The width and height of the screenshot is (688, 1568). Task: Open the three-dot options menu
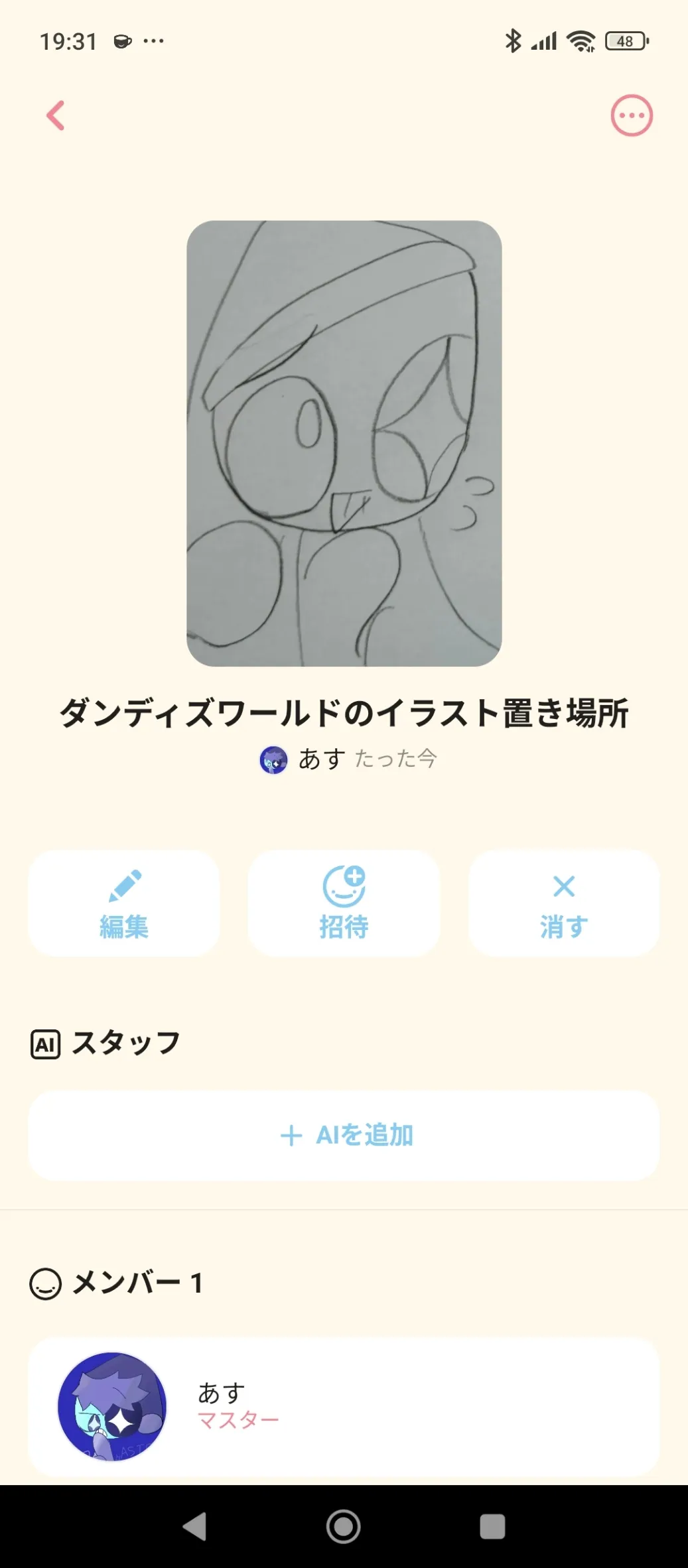tap(631, 115)
